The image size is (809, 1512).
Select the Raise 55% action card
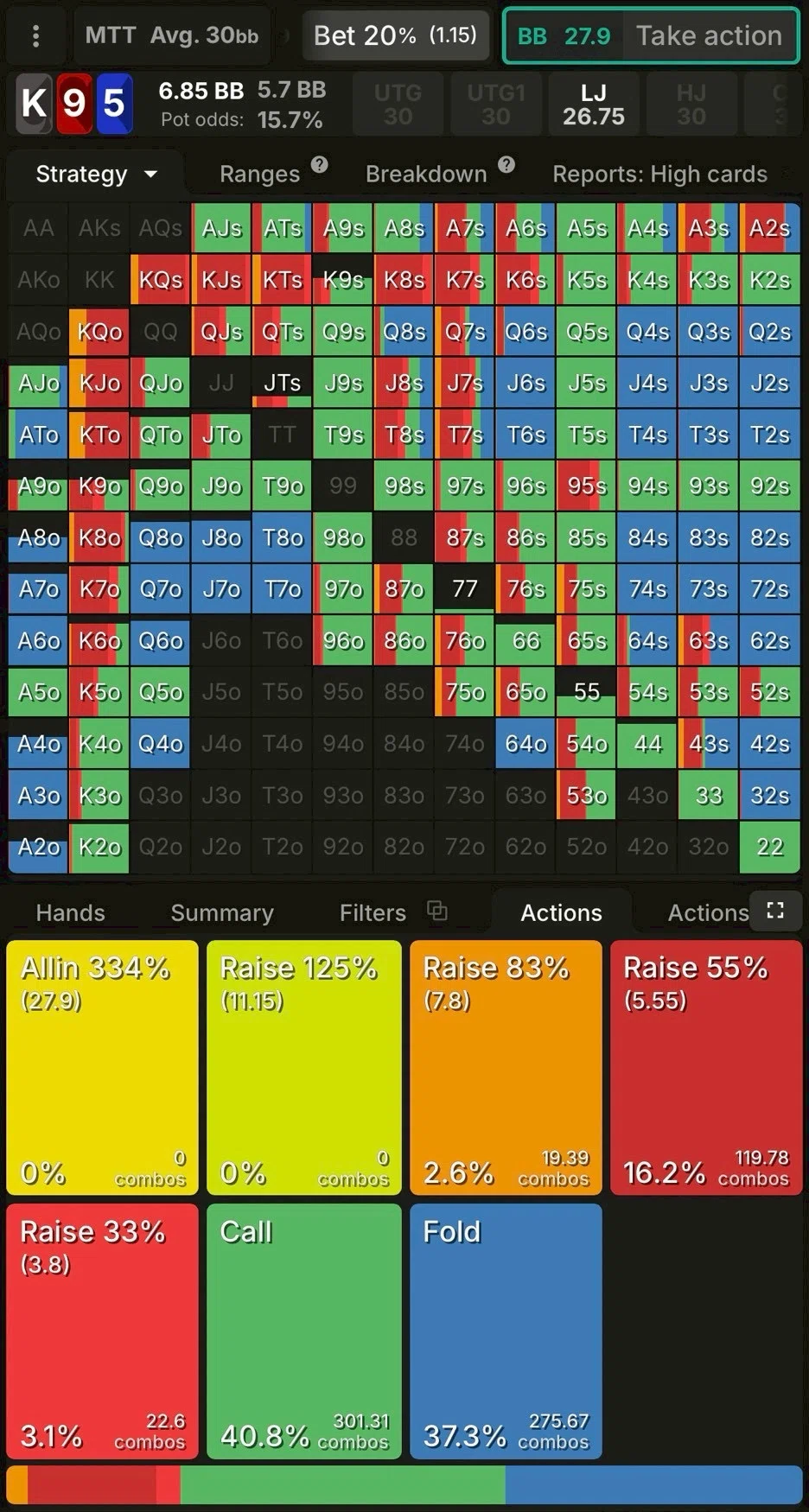coord(706,1067)
